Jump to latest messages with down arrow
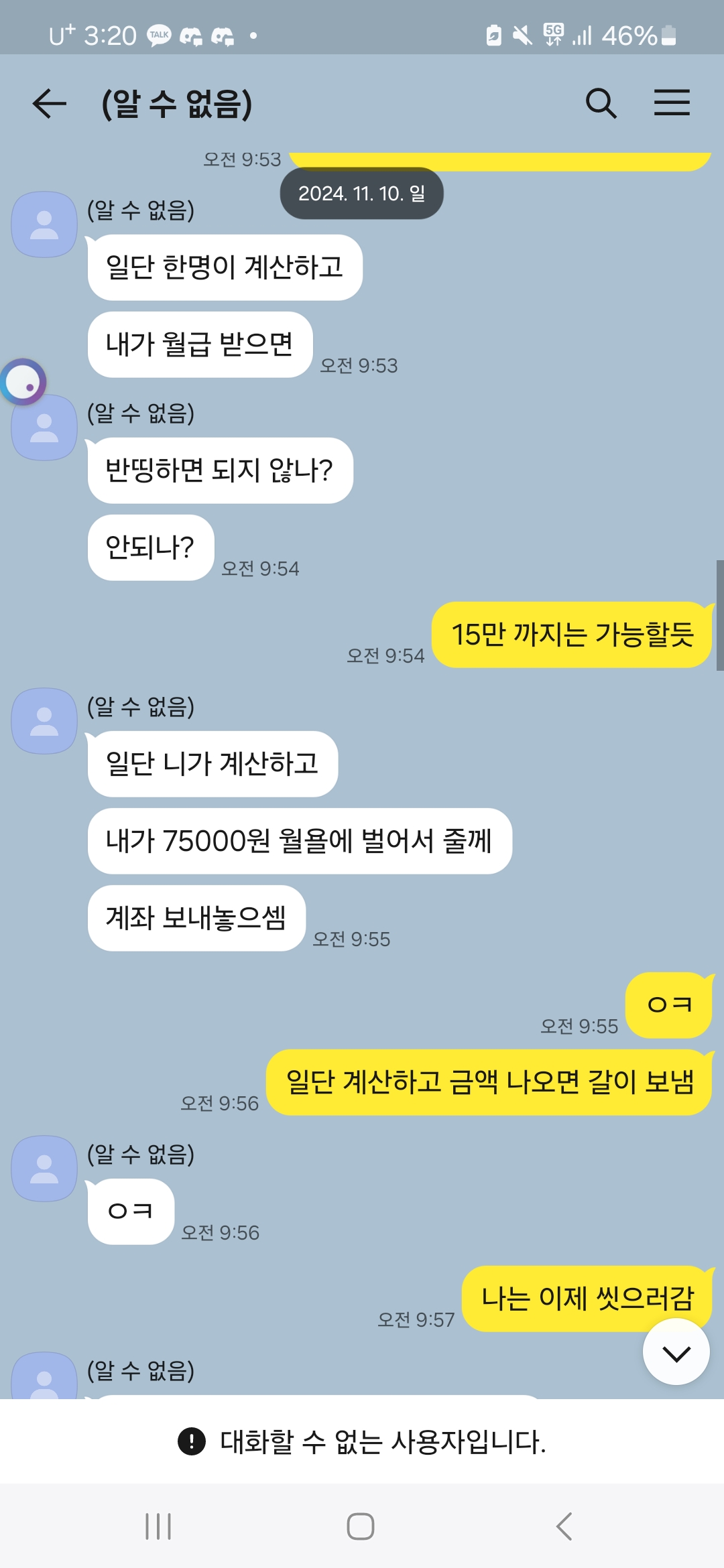This screenshot has height=1568, width=724. tap(676, 1352)
